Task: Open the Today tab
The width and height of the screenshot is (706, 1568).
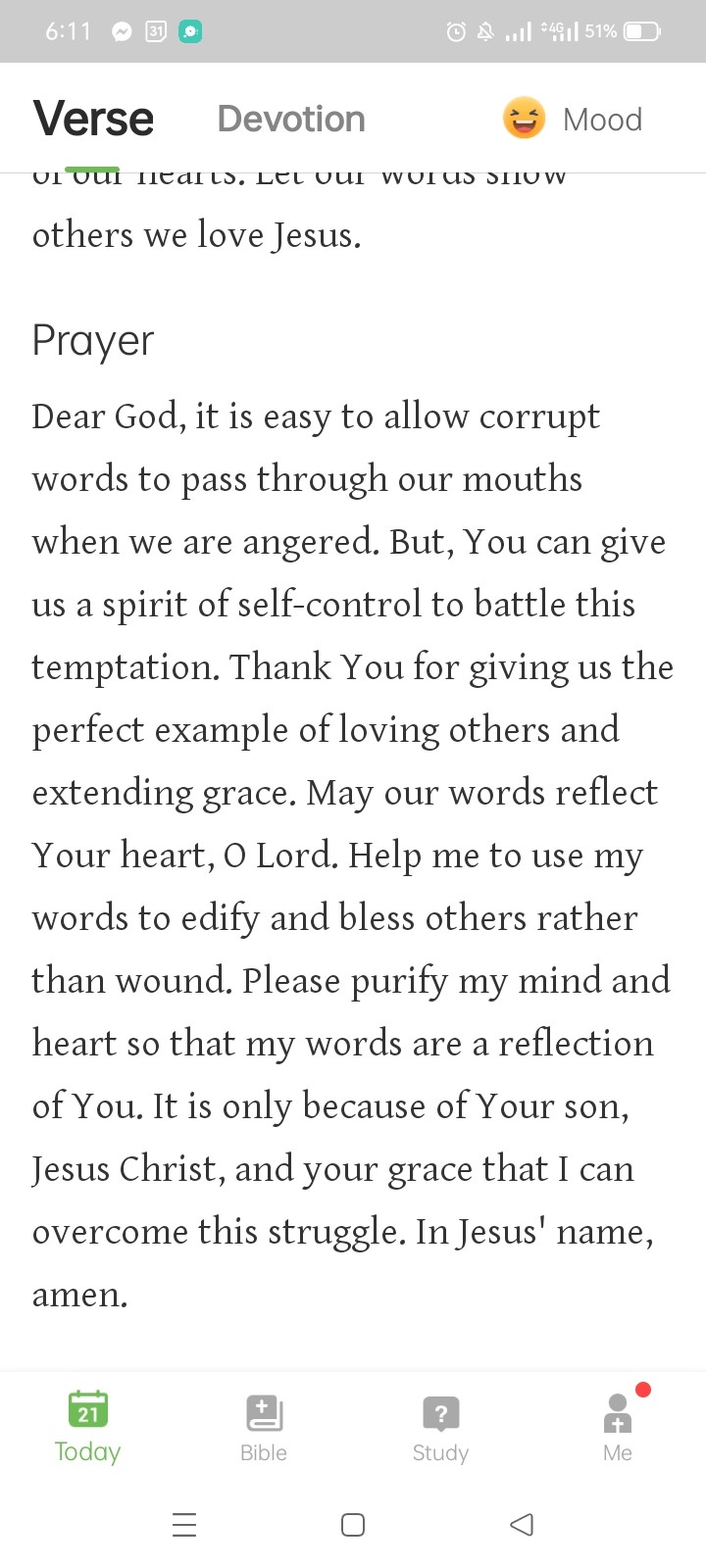Action: coord(87,1427)
